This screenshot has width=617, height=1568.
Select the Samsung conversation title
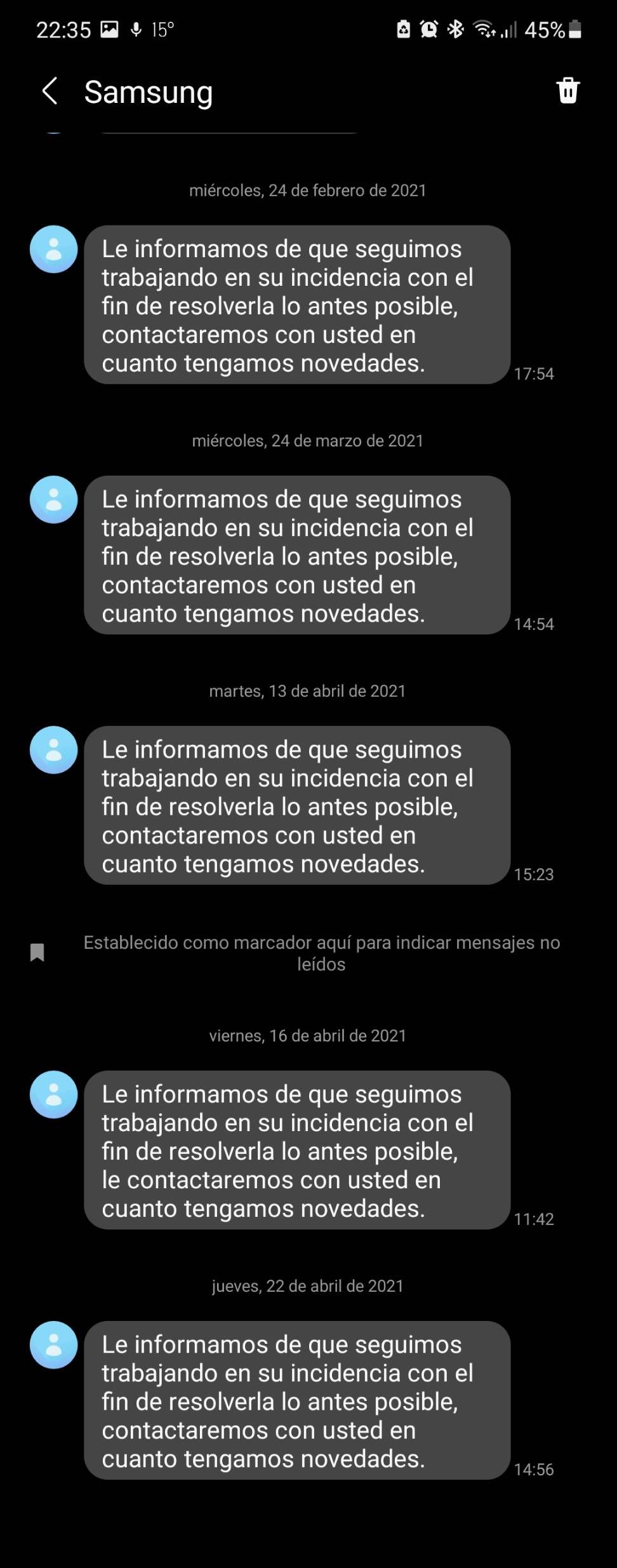click(148, 91)
